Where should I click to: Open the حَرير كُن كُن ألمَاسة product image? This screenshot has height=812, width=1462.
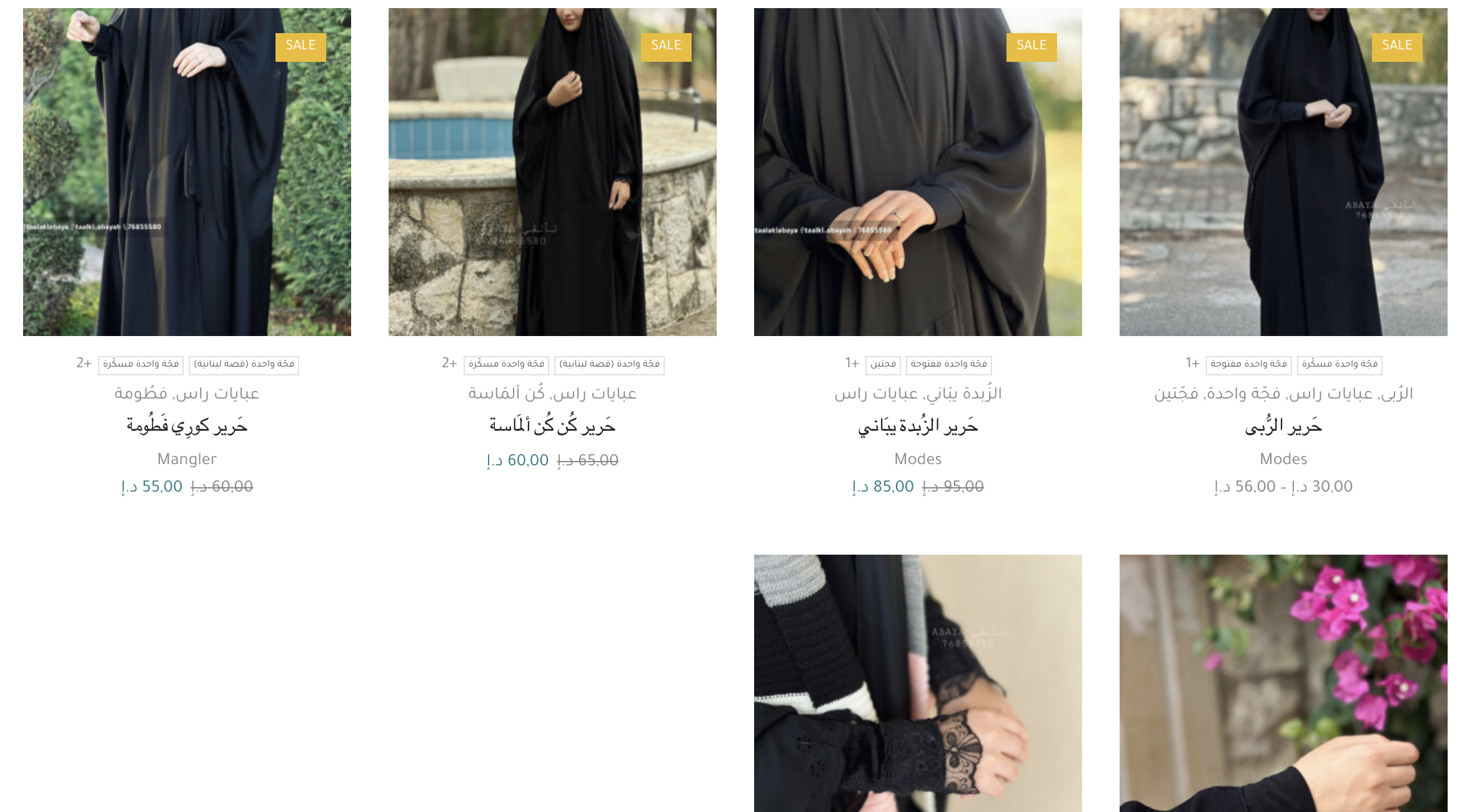pos(552,172)
